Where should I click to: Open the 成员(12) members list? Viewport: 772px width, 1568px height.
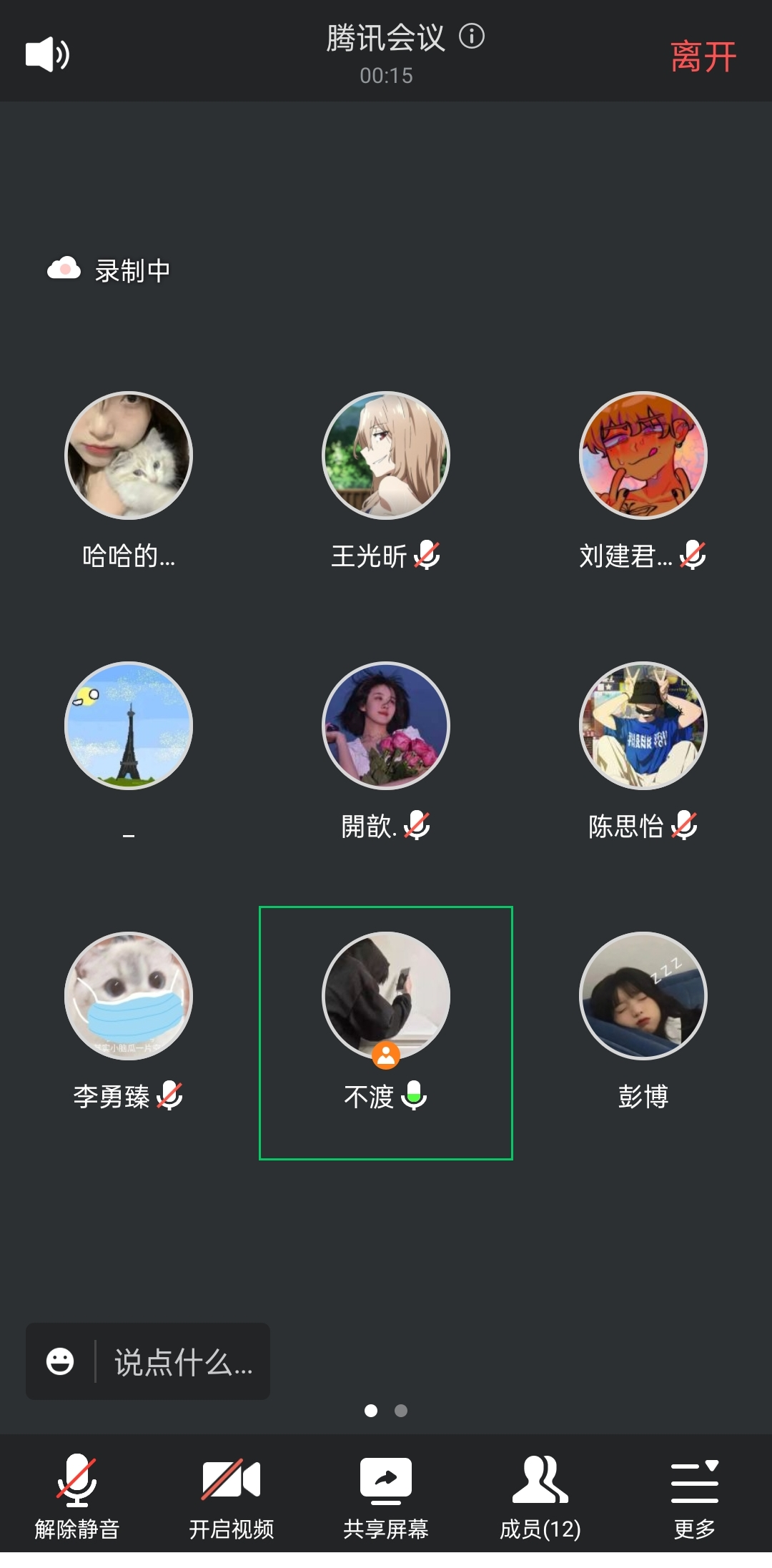(x=540, y=1496)
